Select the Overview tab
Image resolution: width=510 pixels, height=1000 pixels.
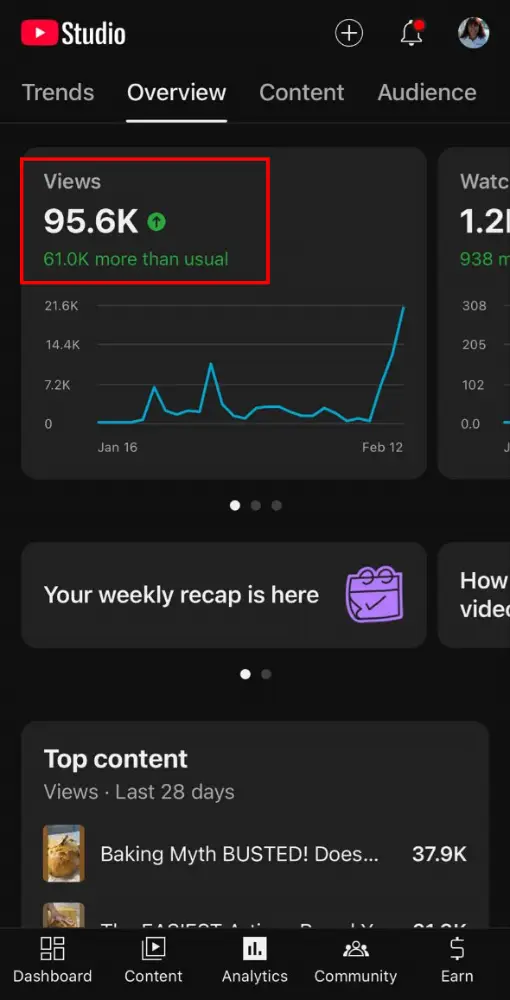(x=177, y=92)
